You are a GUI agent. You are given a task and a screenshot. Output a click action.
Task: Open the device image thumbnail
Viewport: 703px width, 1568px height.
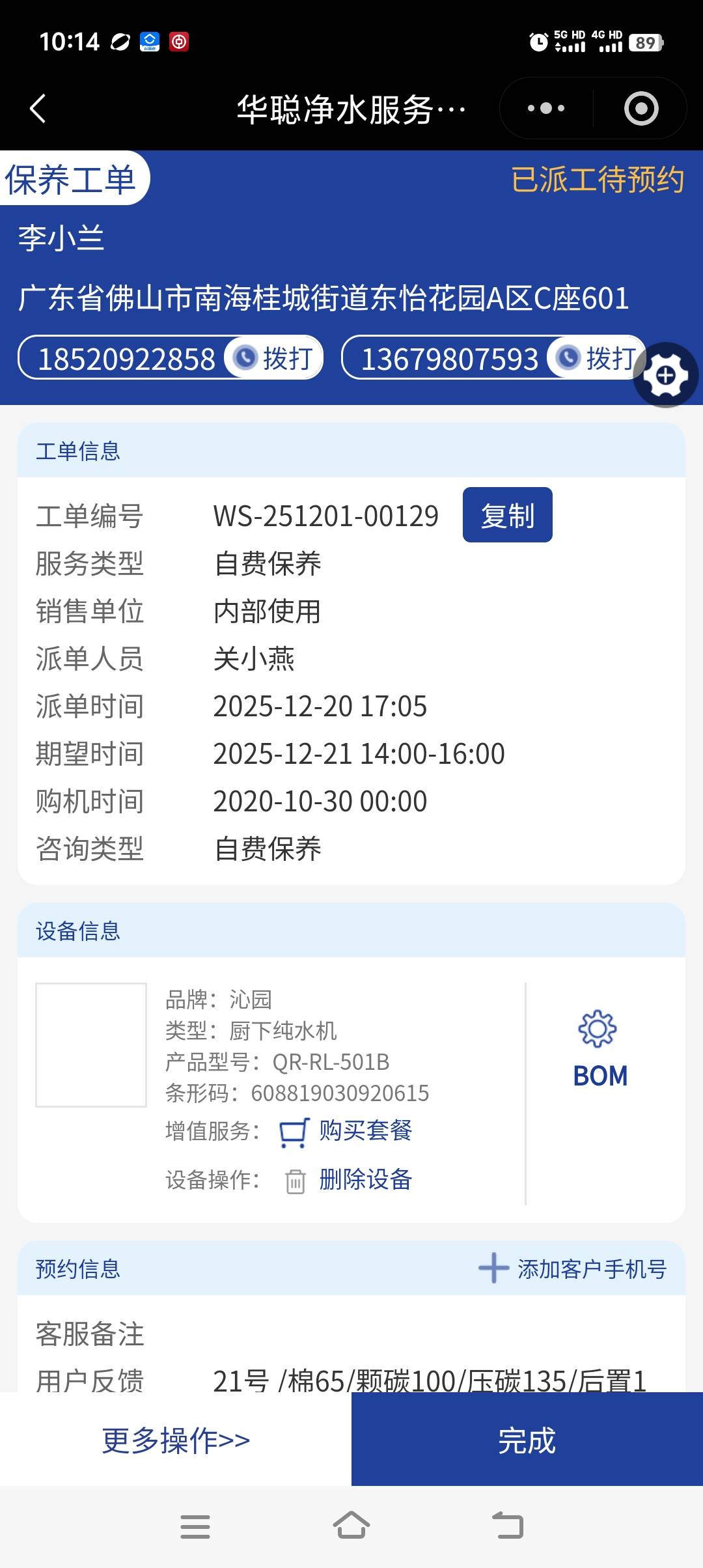(x=91, y=1044)
